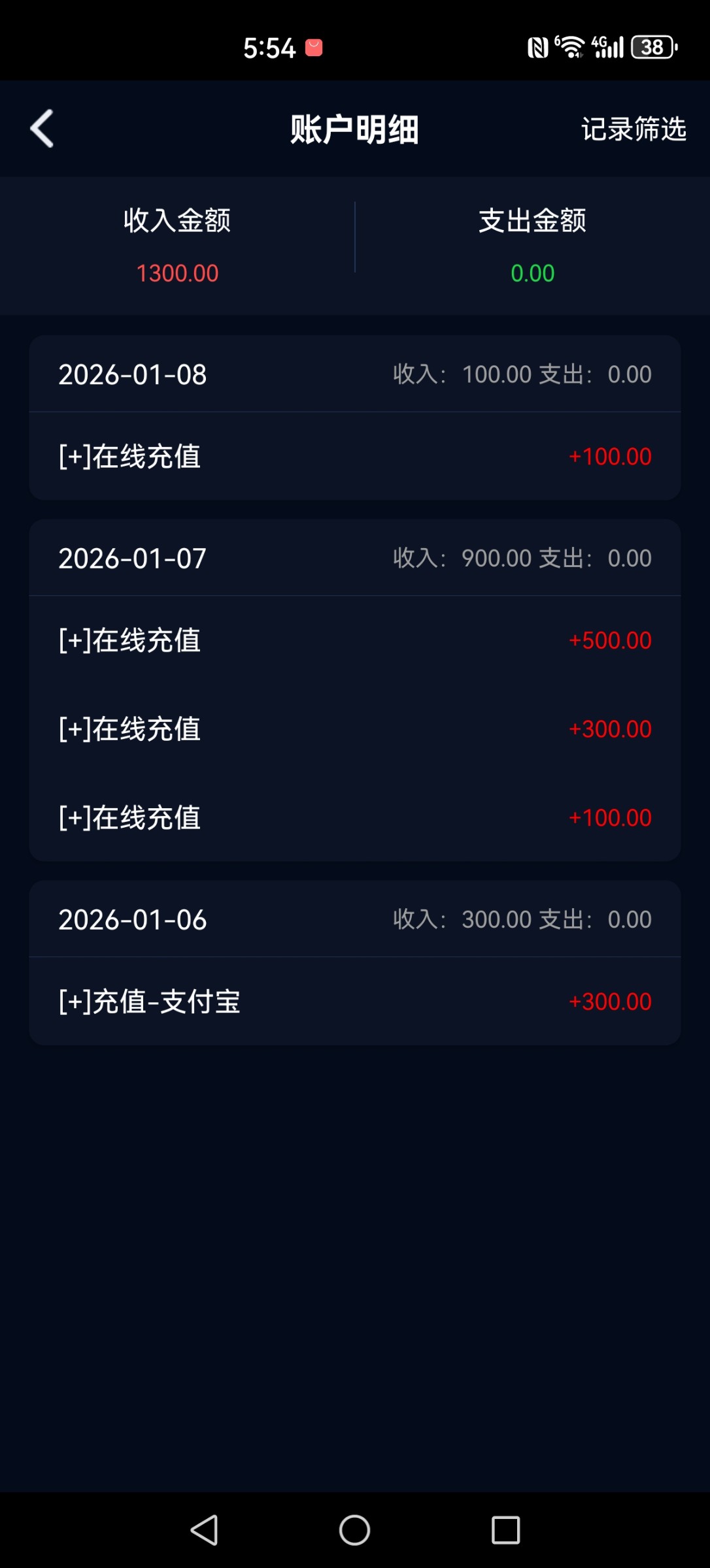Image resolution: width=710 pixels, height=1568 pixels.
Task: Tap the 1300.00 income amount
Action: point(177,274)
